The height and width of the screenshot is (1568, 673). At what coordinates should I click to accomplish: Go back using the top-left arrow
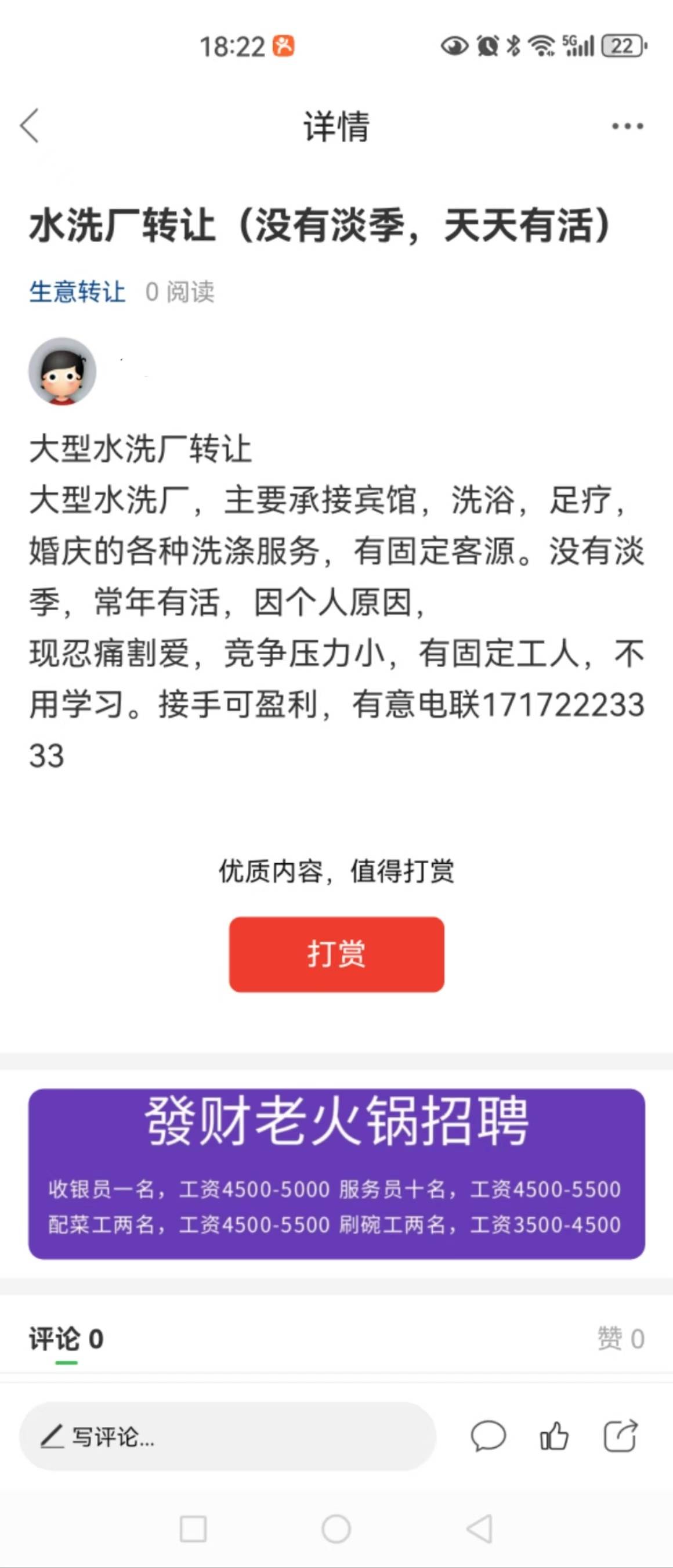coord(29,126)
